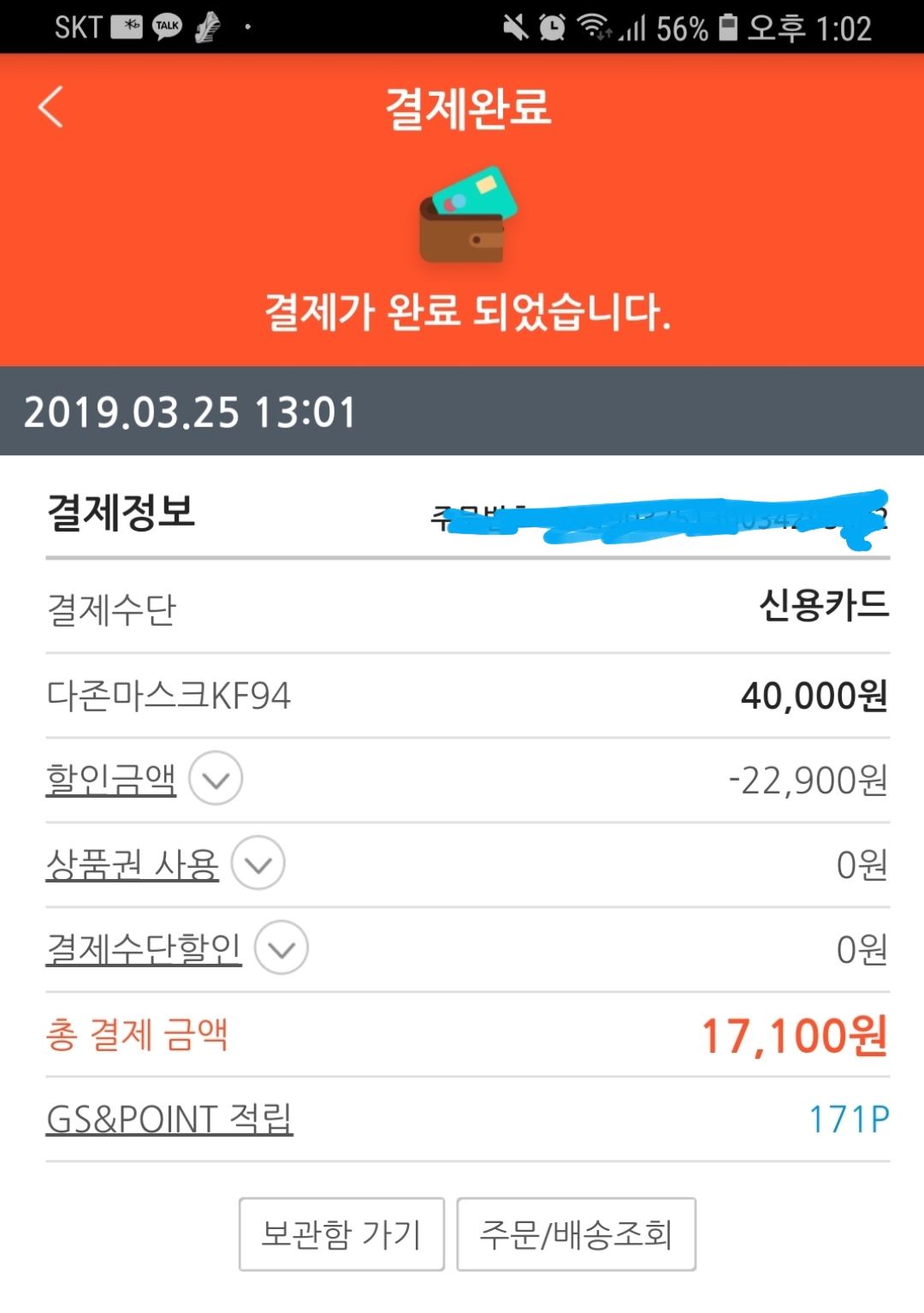924x1313 pixels.
Task: Tap the 보관함 가기 button
Action: pyautogui.click(x=341, y=1233)
